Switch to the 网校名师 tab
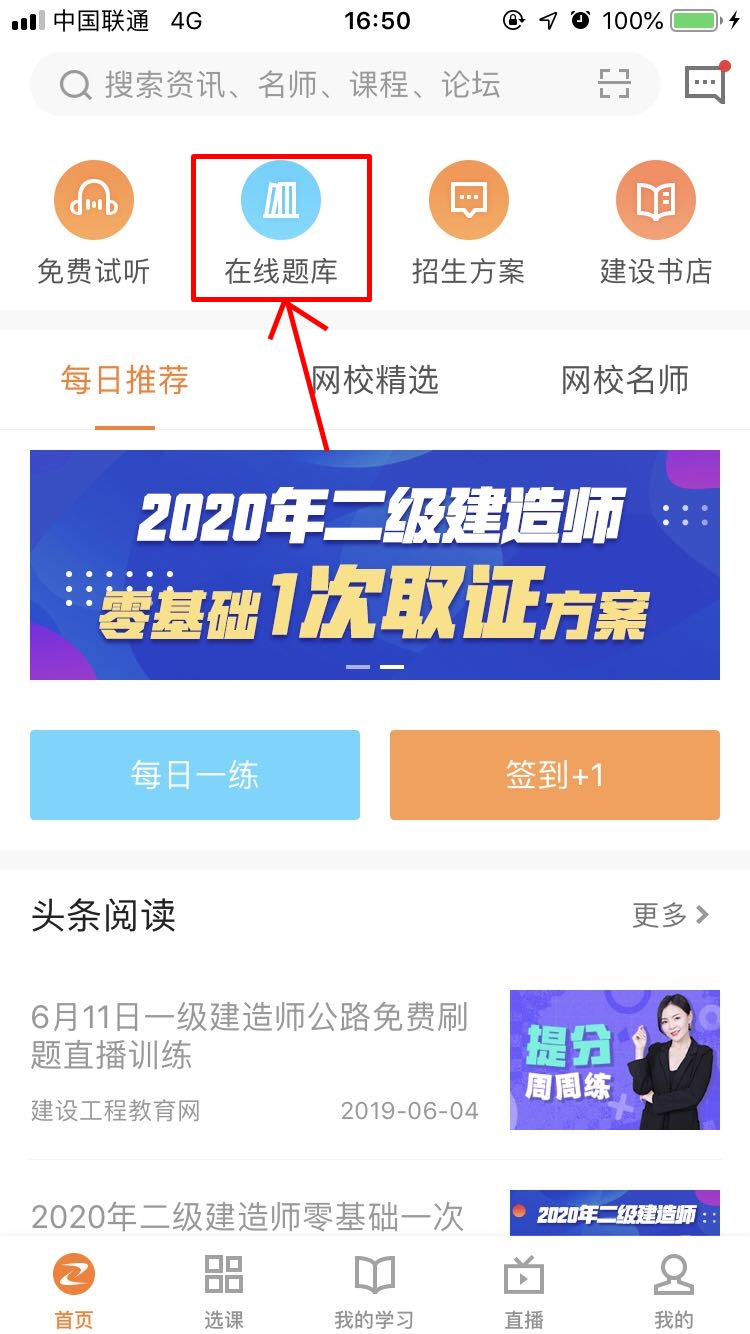Screen dimensions: 750x1334 pyautogui.click(x=625, y=380)
